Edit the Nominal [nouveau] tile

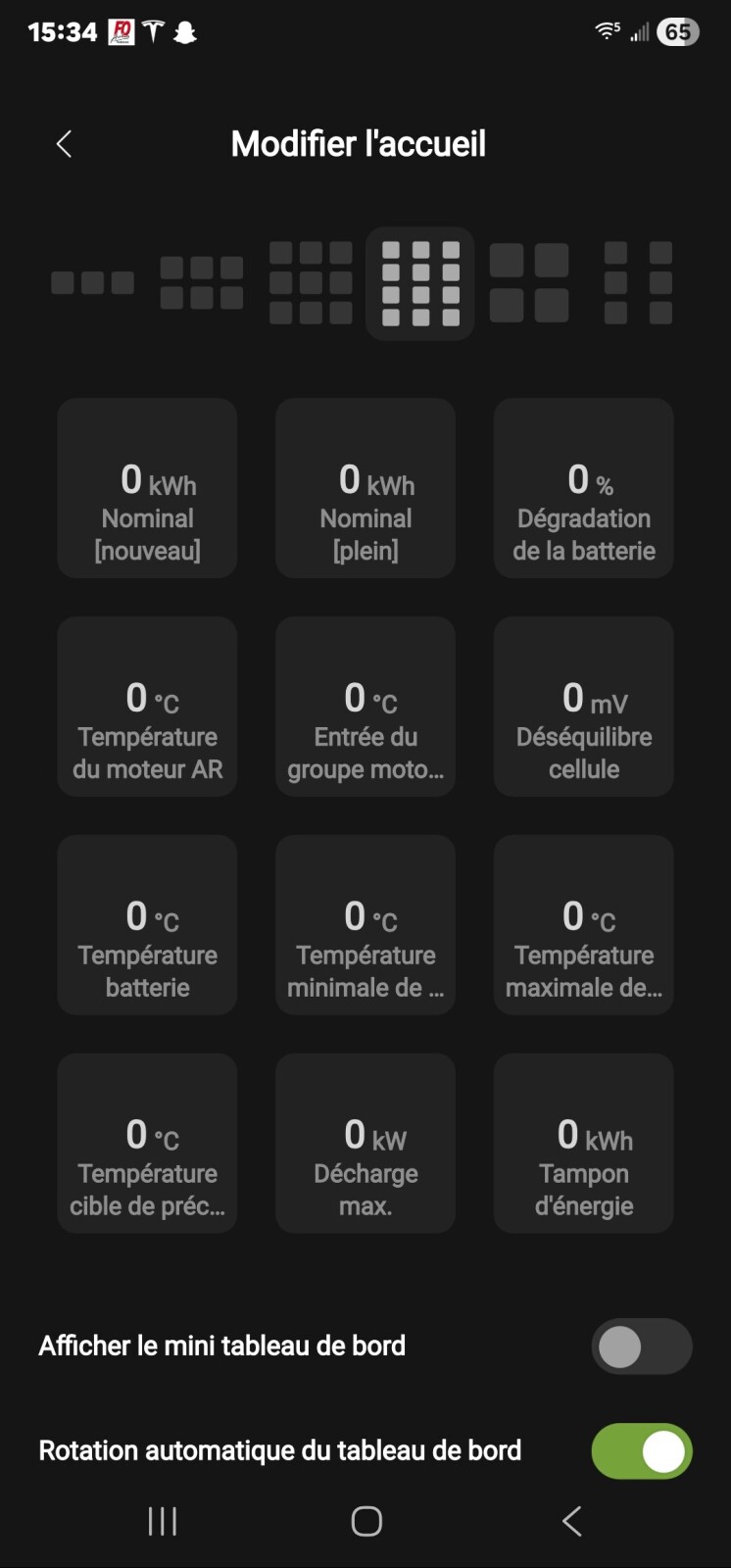tap(147, 488)
